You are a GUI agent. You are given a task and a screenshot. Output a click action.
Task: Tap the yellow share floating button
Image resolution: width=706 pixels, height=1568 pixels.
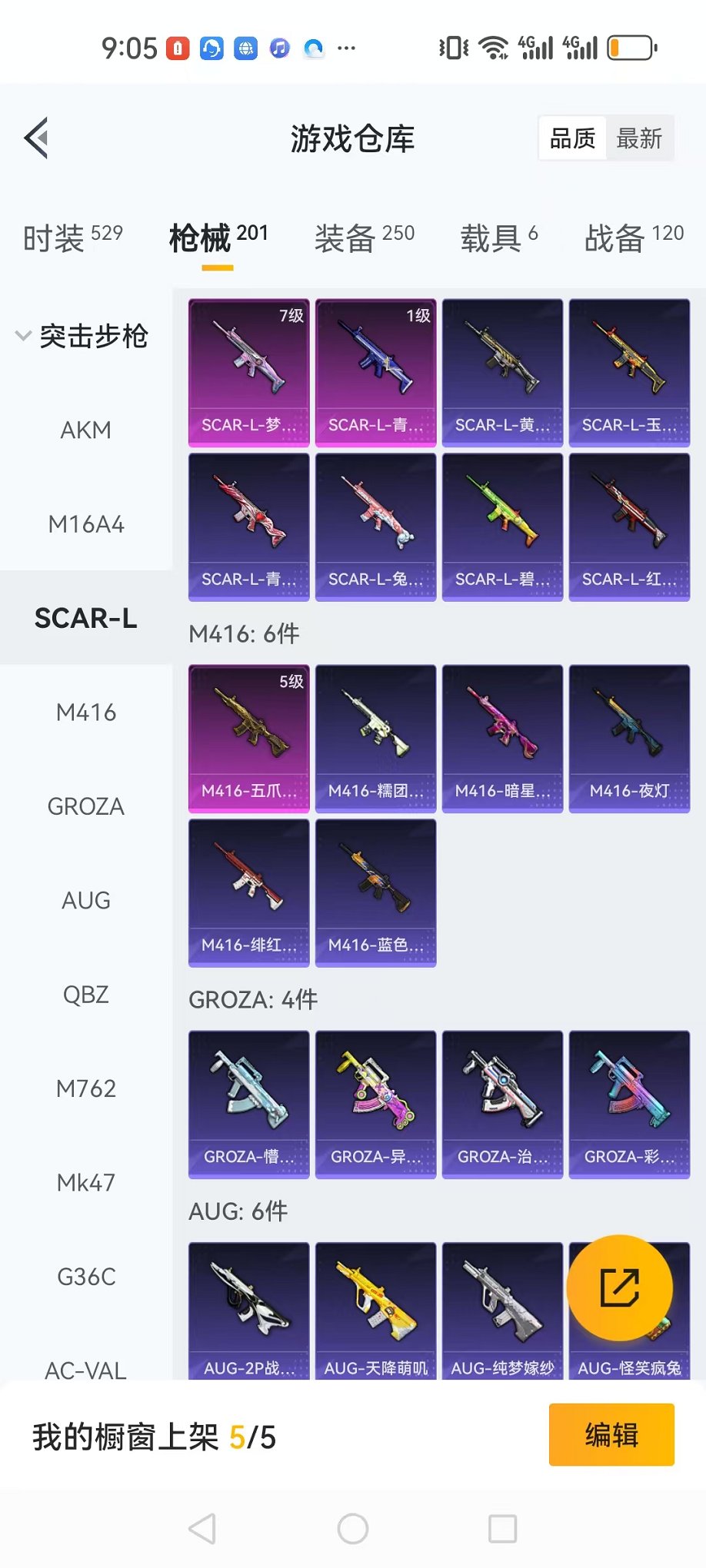[619, 1288]
